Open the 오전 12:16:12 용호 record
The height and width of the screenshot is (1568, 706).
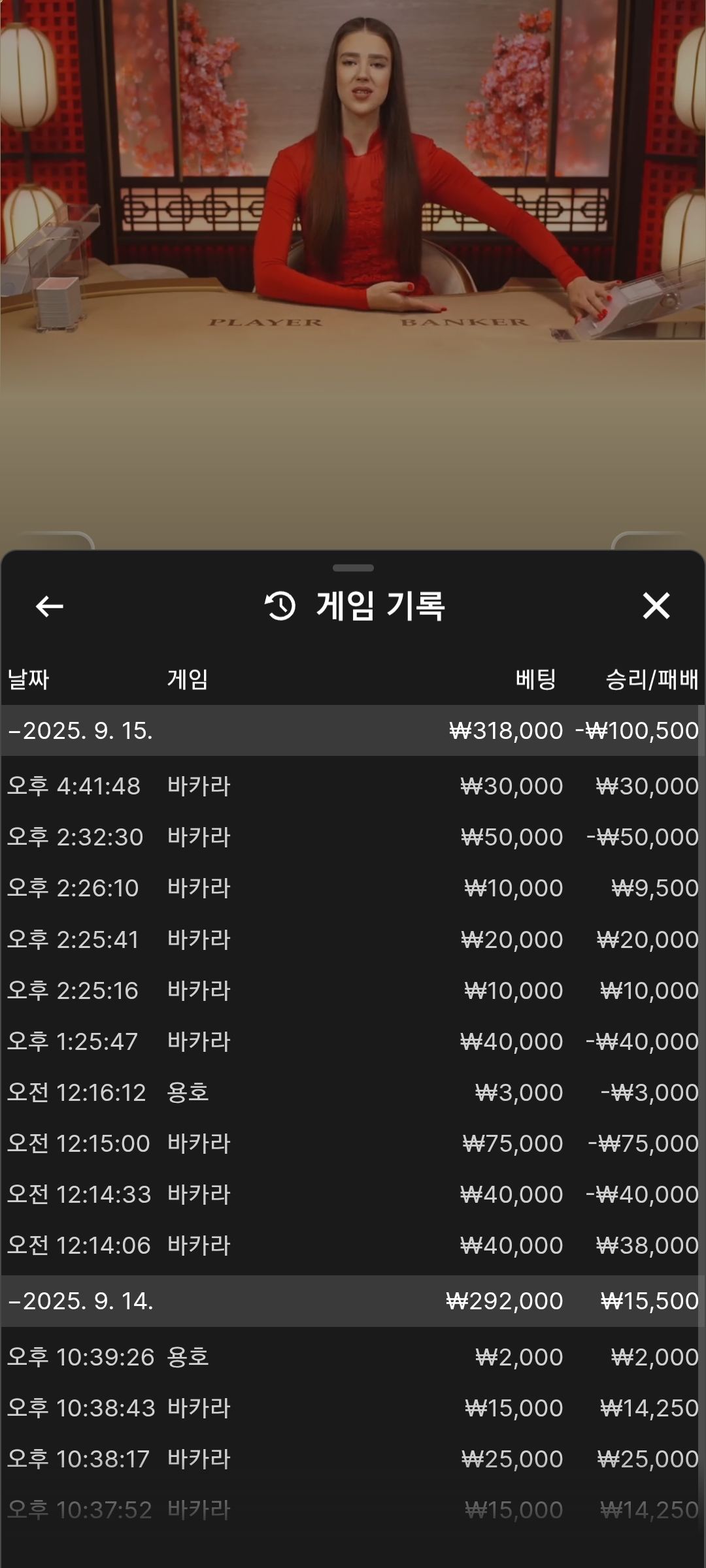[353, 1092]
